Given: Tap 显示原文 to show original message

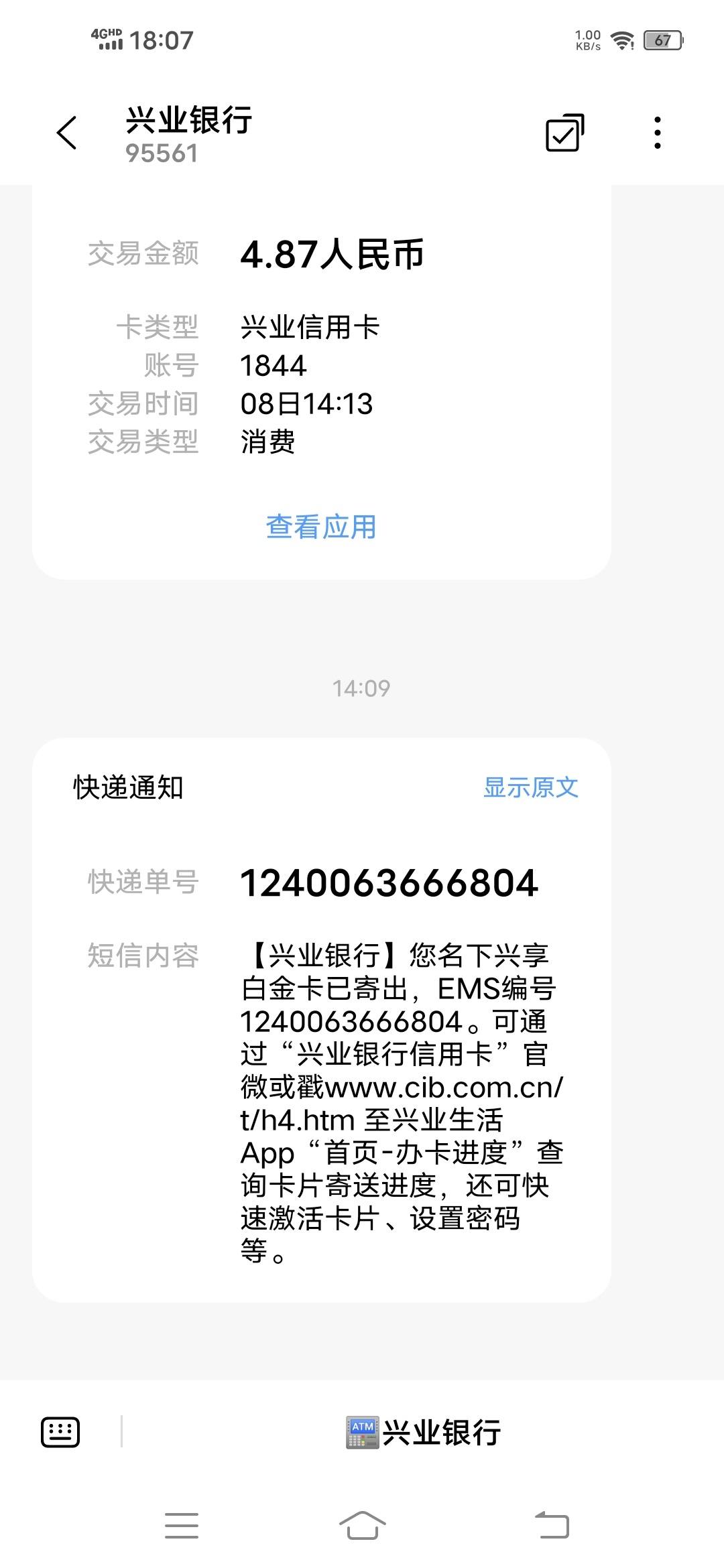Looking at the screenshot, I should [531, 787].
